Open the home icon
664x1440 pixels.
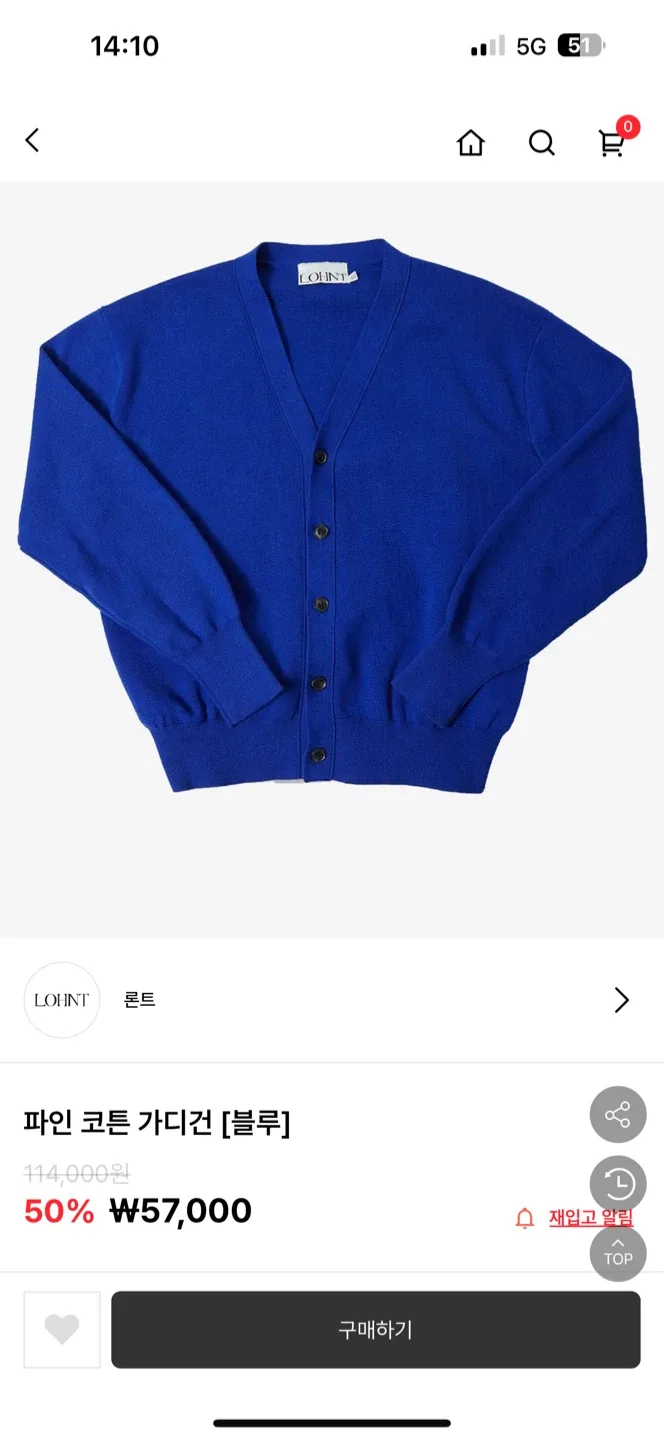[x=470, y=143]
